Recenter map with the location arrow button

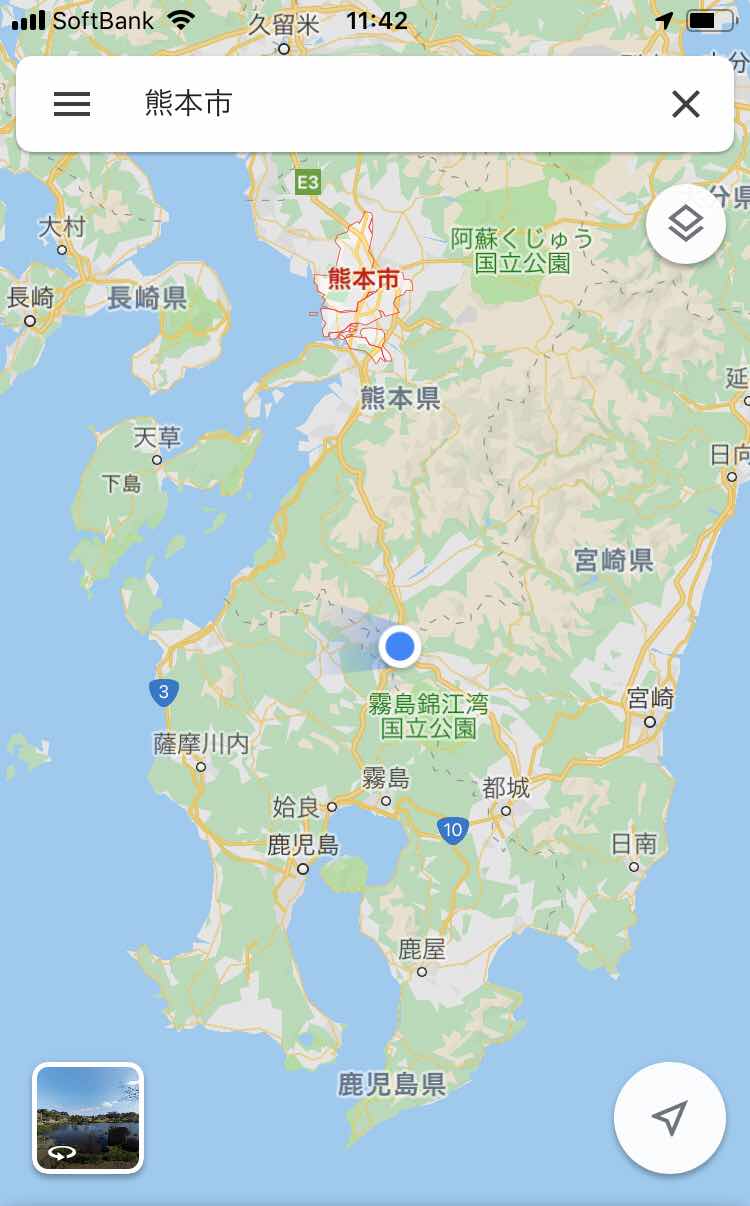[x=669, y=1117]
